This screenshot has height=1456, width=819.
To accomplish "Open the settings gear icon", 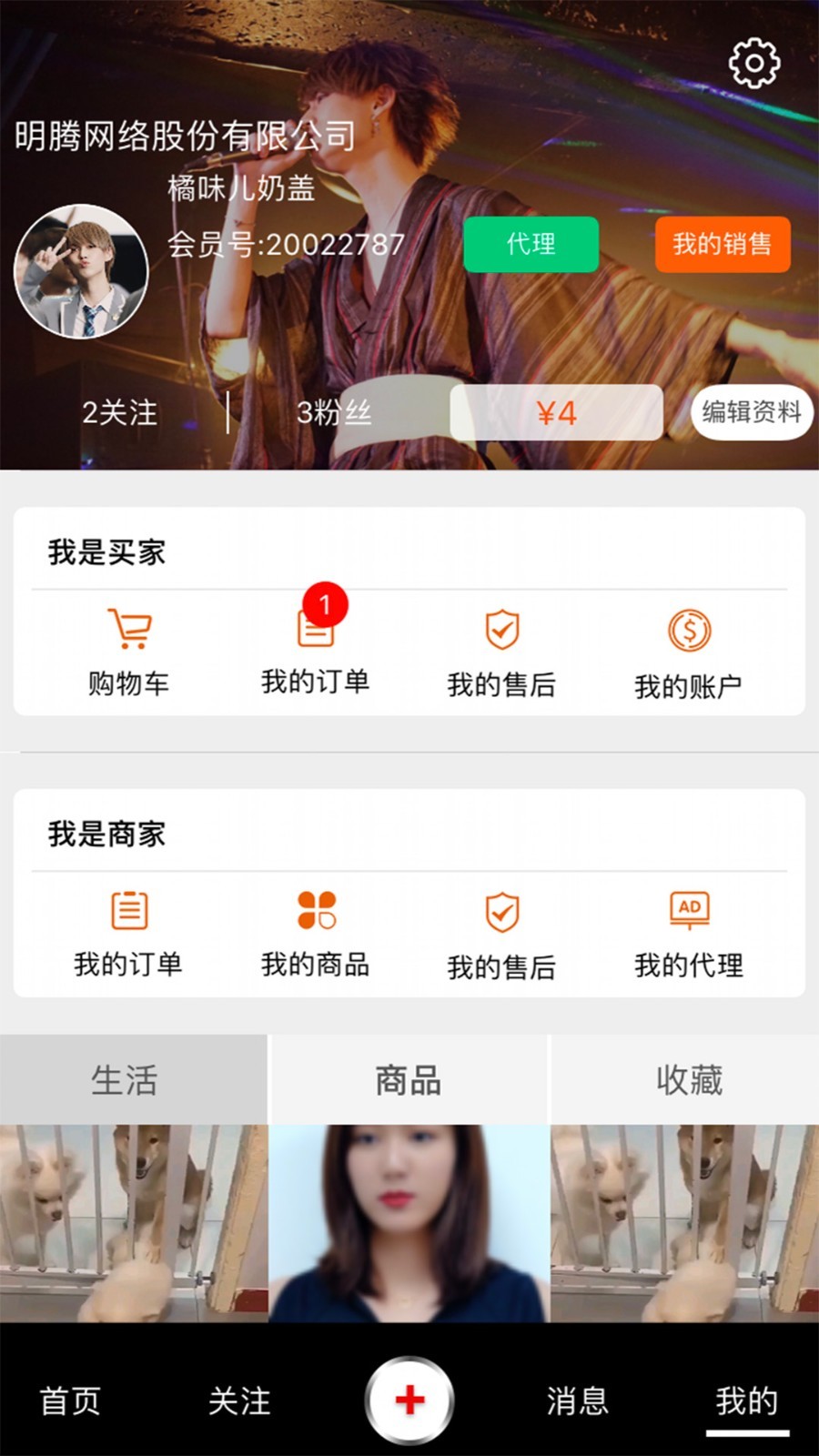I will pyautogui.click(x=753, y=63).
